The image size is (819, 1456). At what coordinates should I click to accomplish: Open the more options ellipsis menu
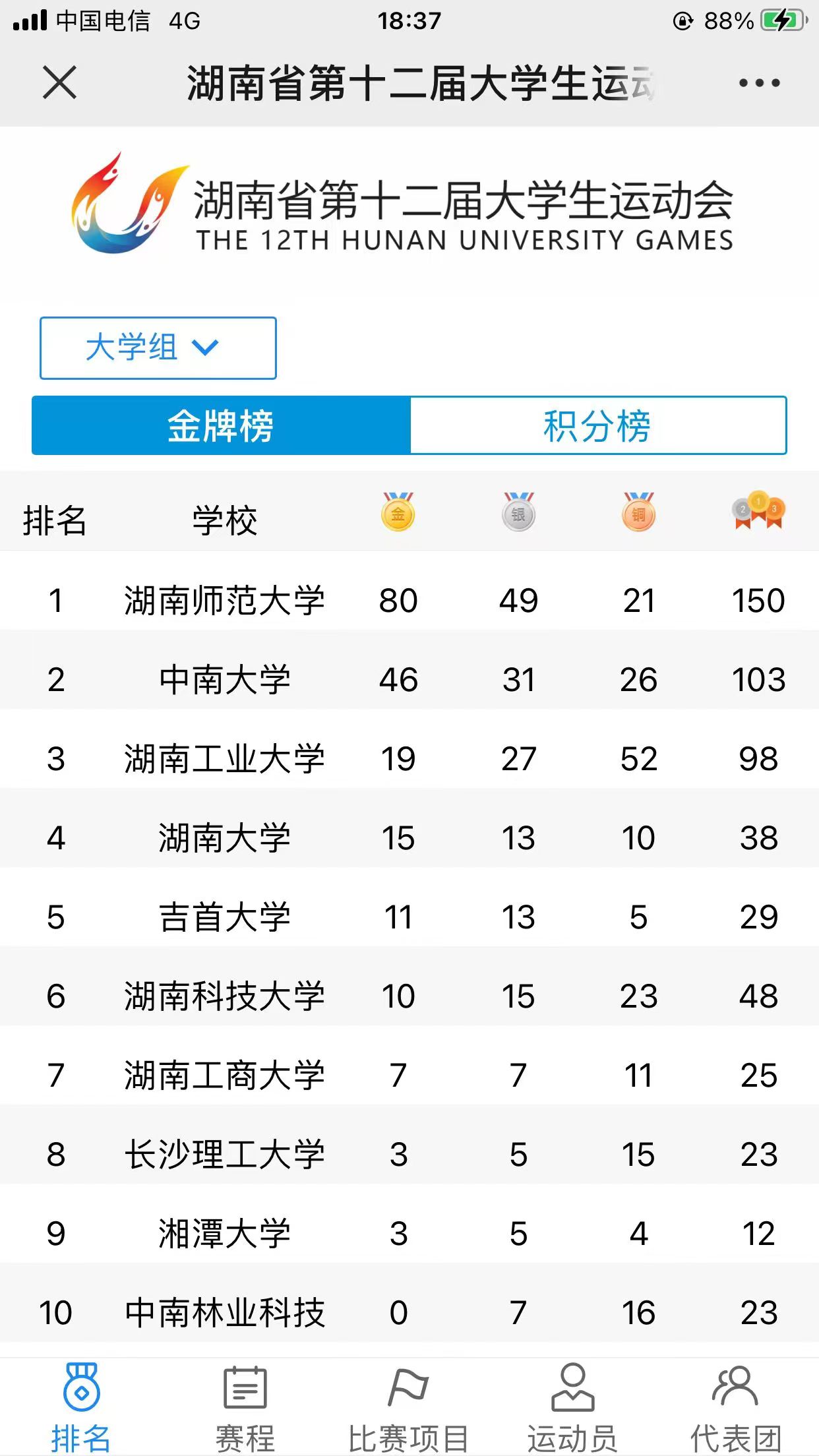point(756,82)
